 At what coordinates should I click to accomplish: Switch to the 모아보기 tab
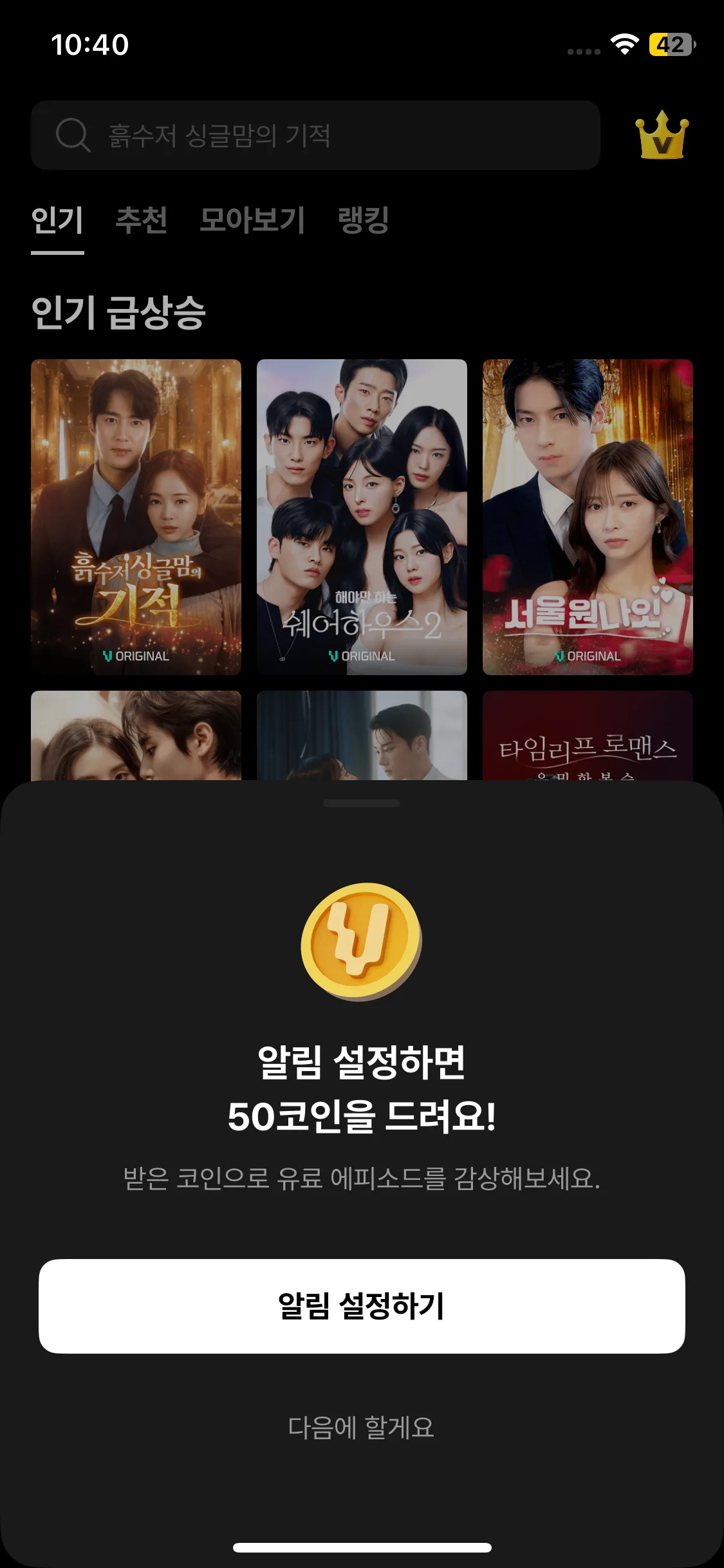[x=252, y=220]
